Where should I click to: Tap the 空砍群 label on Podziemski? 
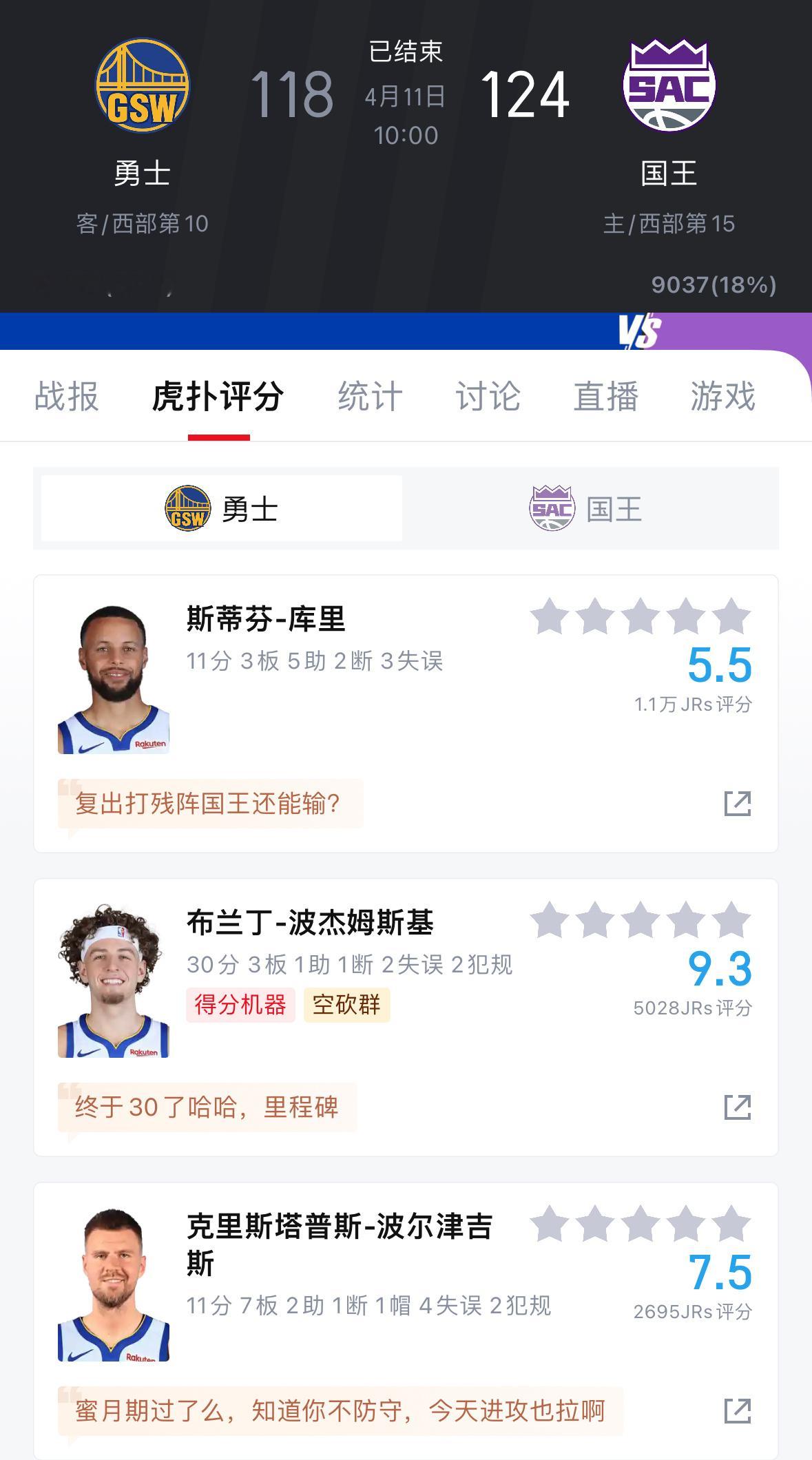coord(347,1005)
